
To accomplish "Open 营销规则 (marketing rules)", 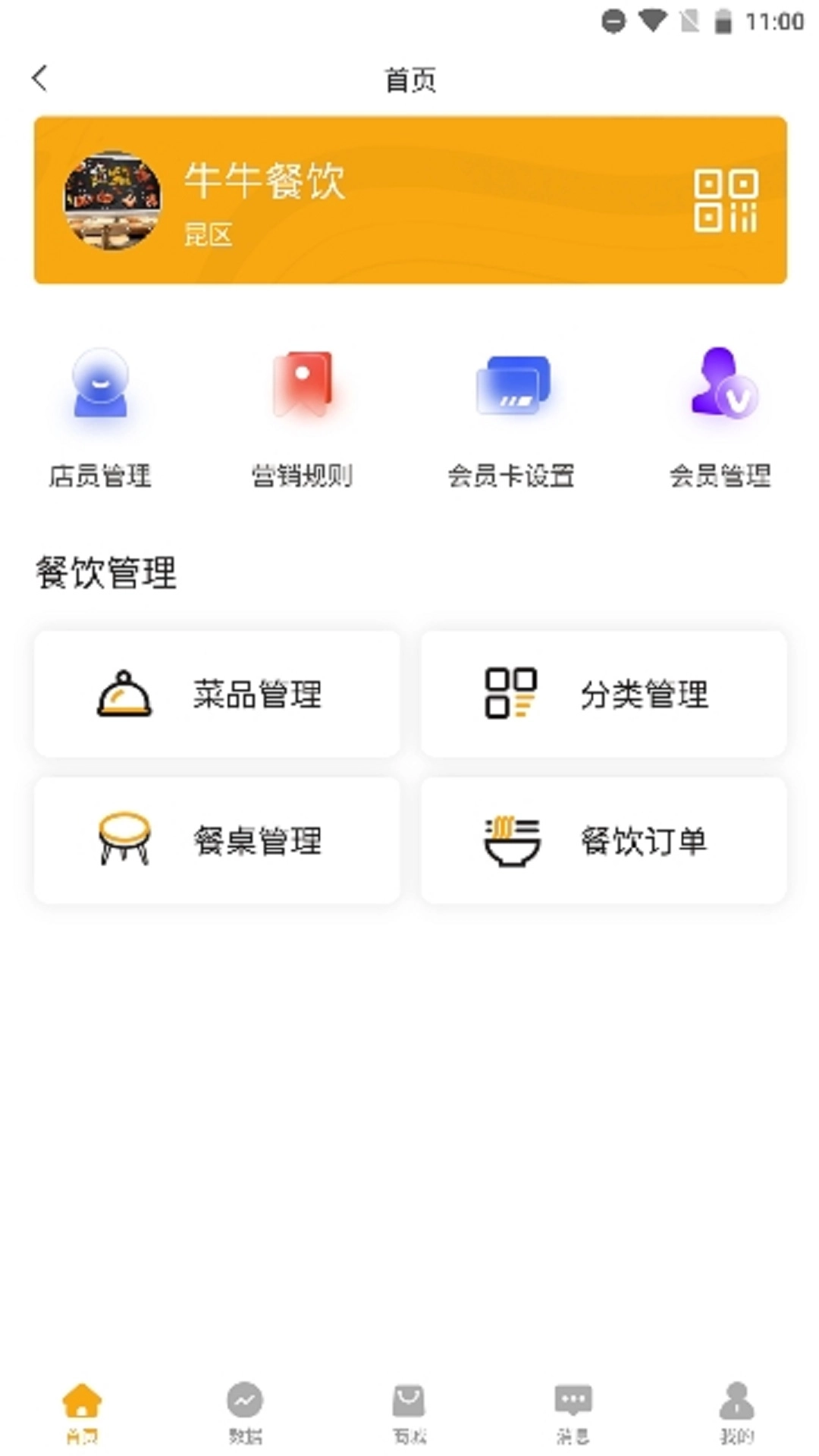I will click(x=303, y=413).
